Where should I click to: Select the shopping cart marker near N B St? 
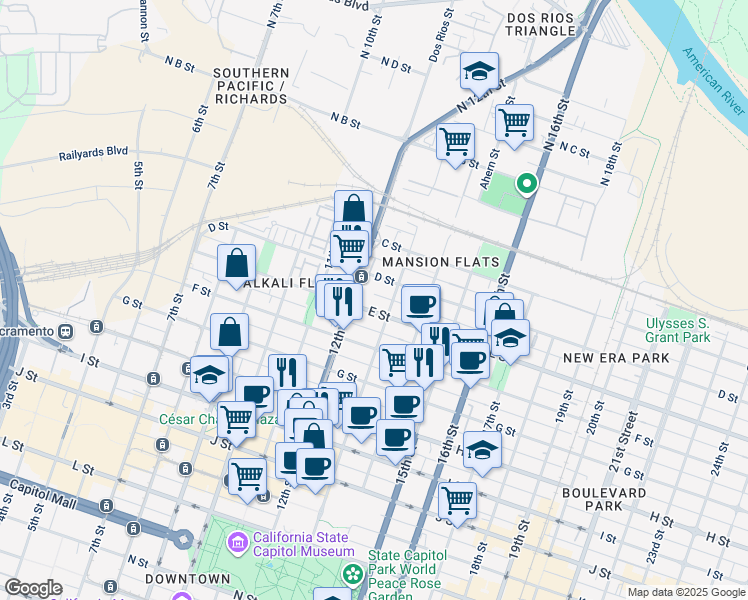[455, 141]
